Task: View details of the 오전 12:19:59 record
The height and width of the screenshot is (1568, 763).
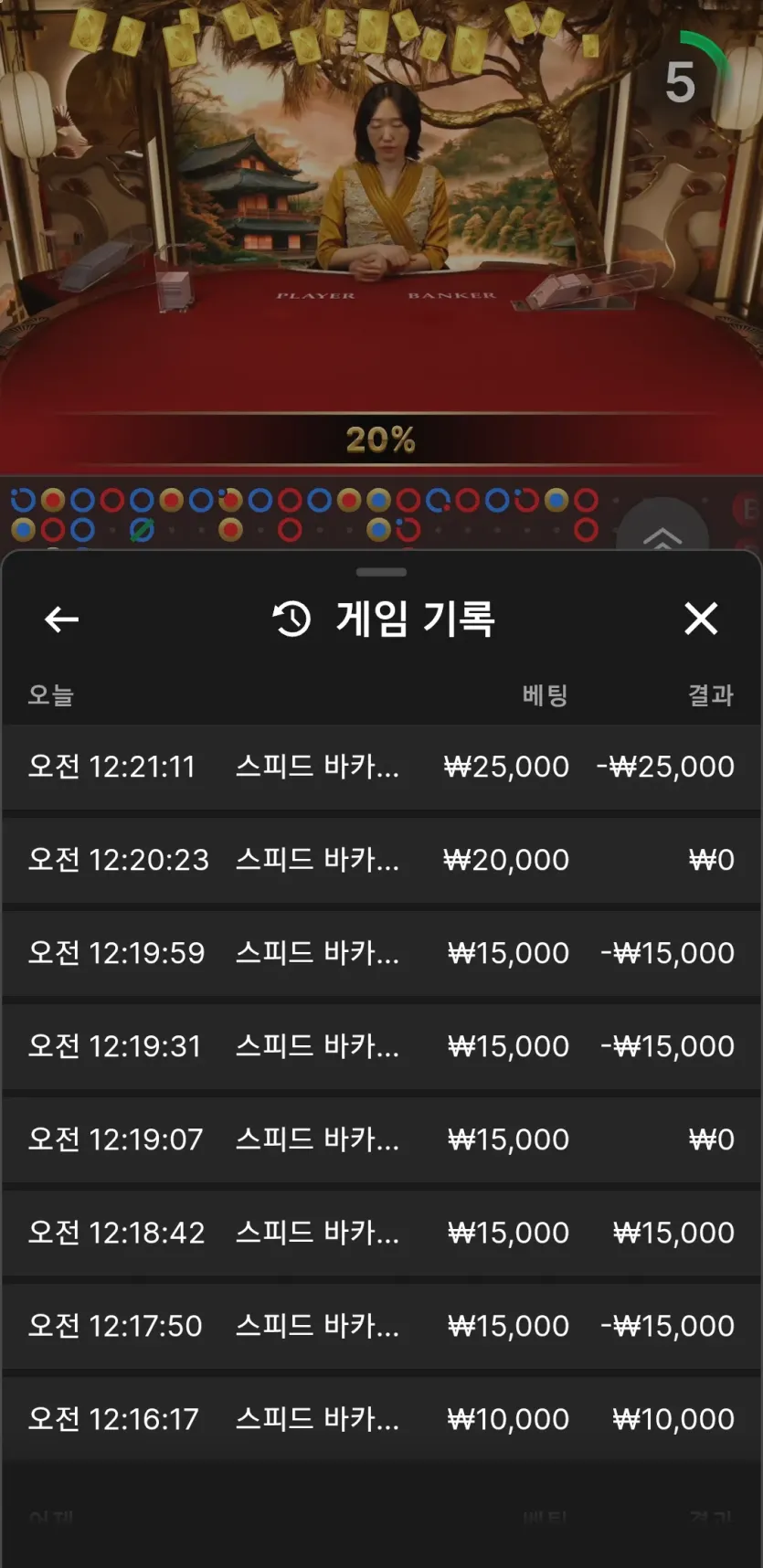Action: [382, 953]
